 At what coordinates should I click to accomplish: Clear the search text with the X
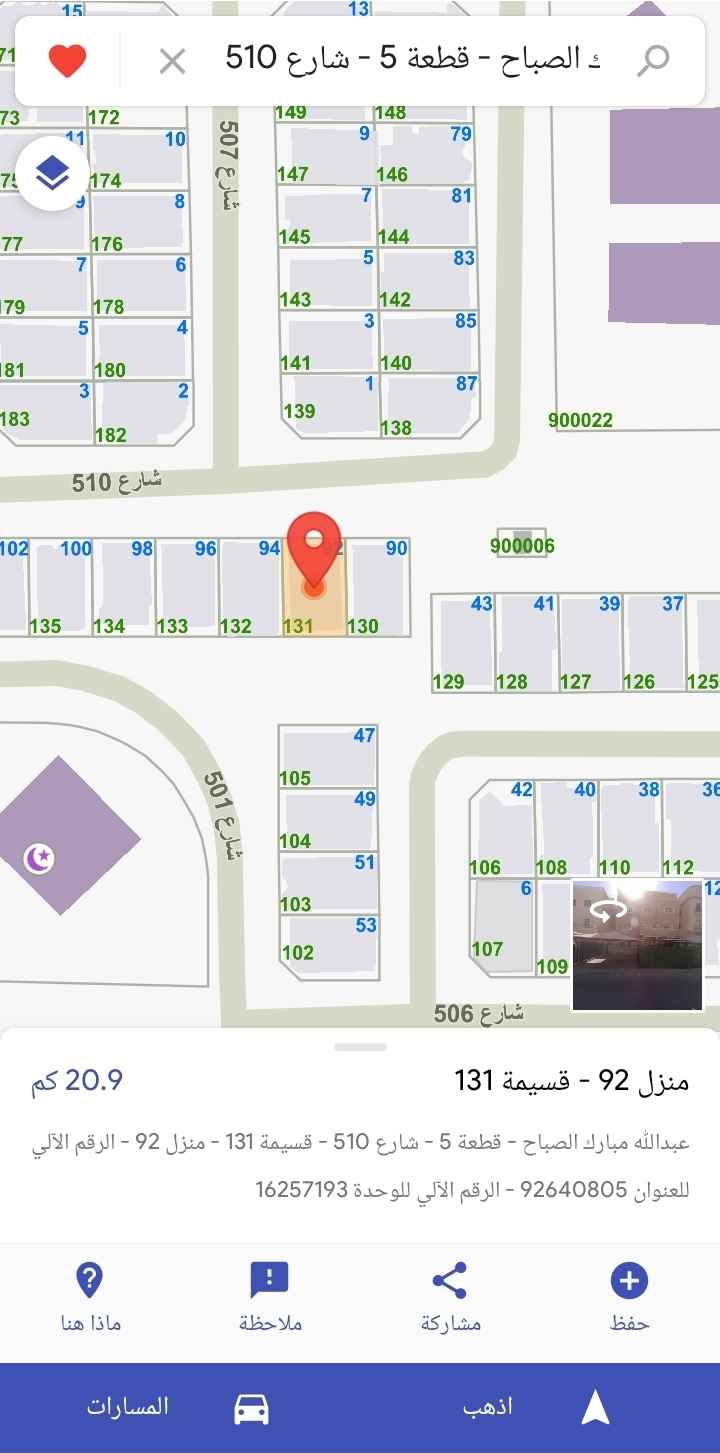173,61
